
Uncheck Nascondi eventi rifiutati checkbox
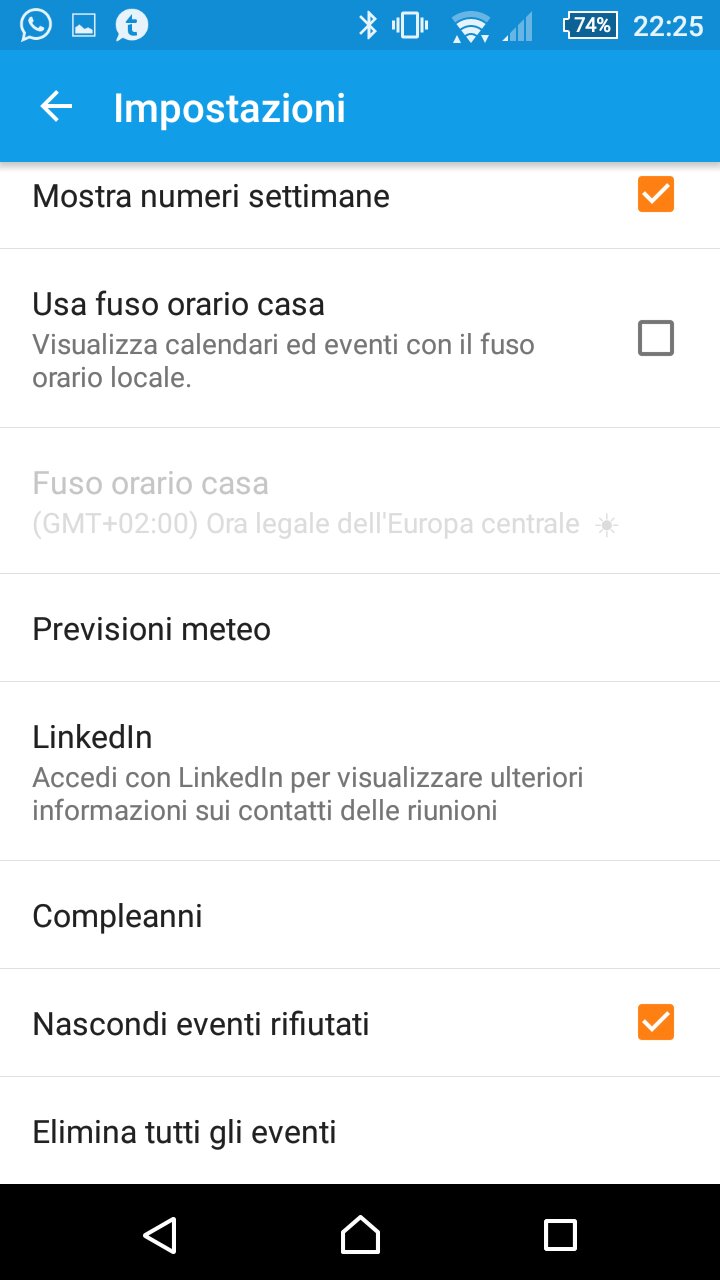pos(656,1022)
